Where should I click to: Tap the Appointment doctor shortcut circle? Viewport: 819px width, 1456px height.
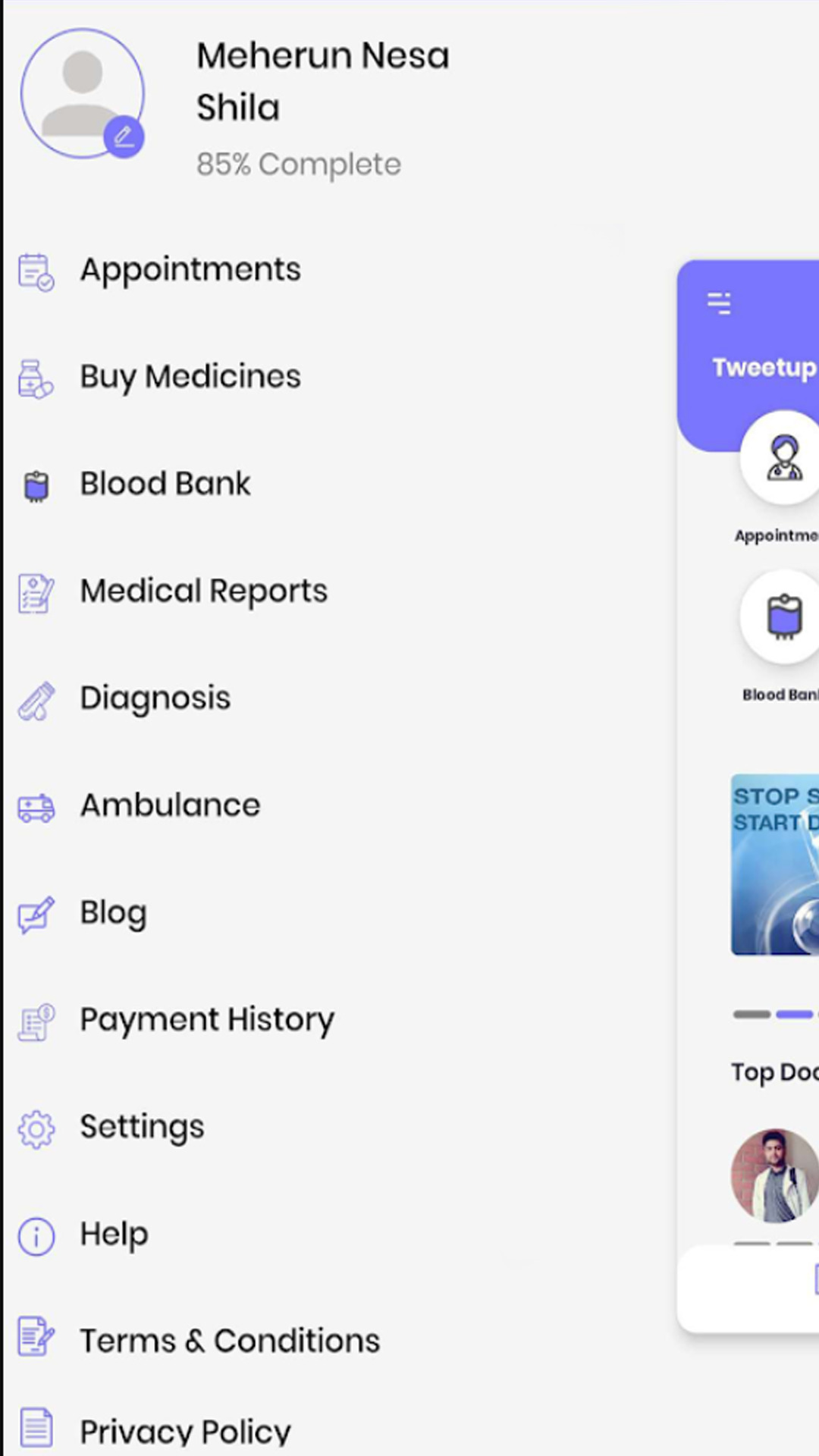coord(781,458)
